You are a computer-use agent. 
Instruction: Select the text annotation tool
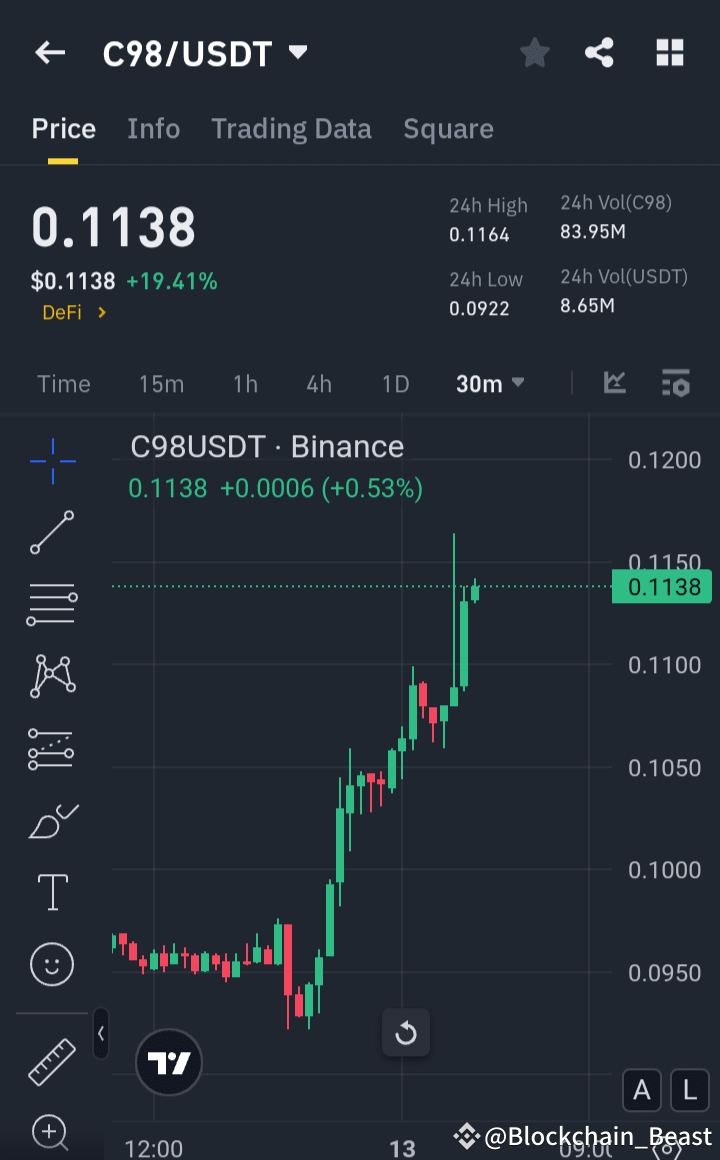click(51, 892)
